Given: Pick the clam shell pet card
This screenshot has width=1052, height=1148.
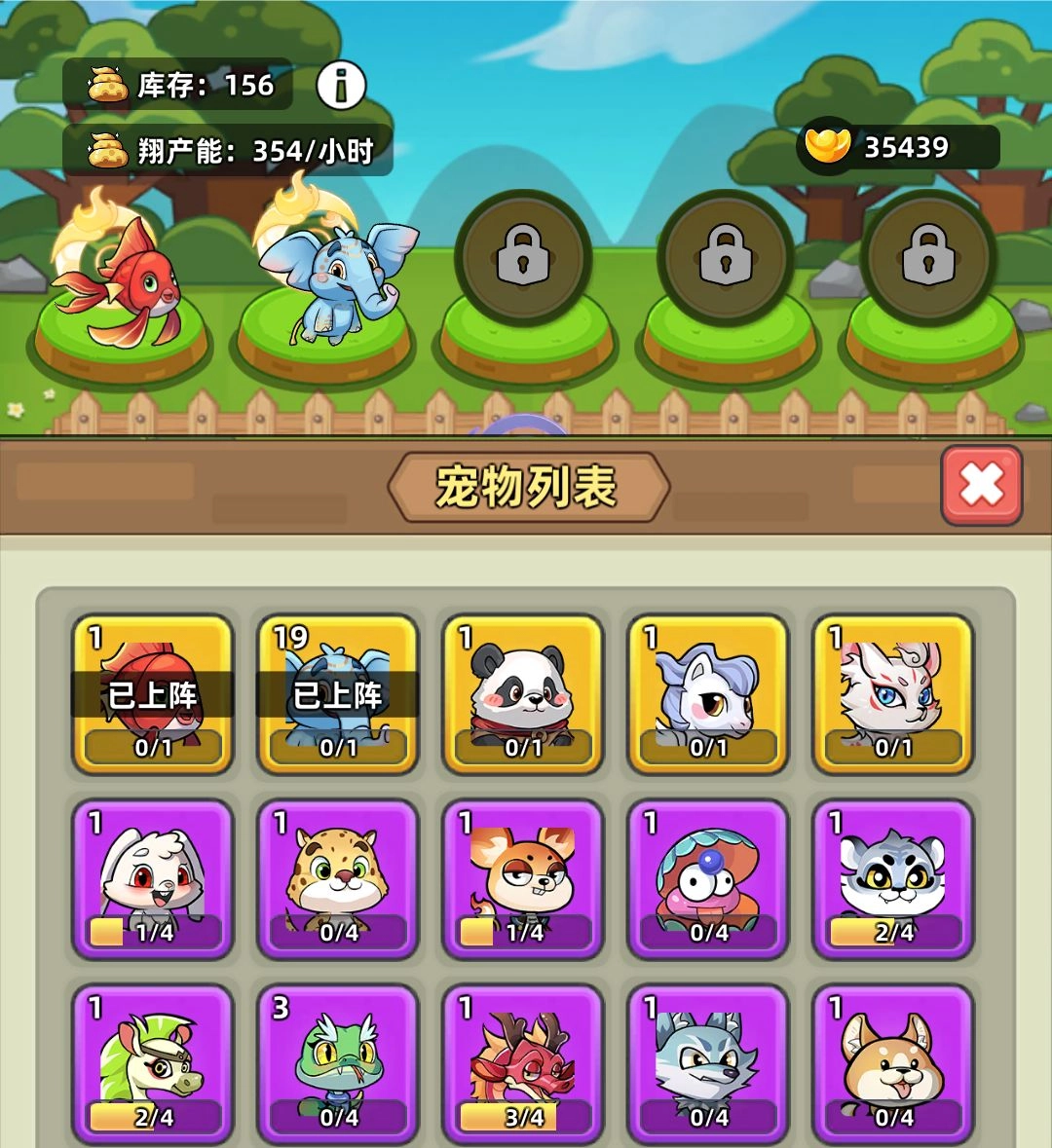Looking at the screenshot, I should (708, 879).
